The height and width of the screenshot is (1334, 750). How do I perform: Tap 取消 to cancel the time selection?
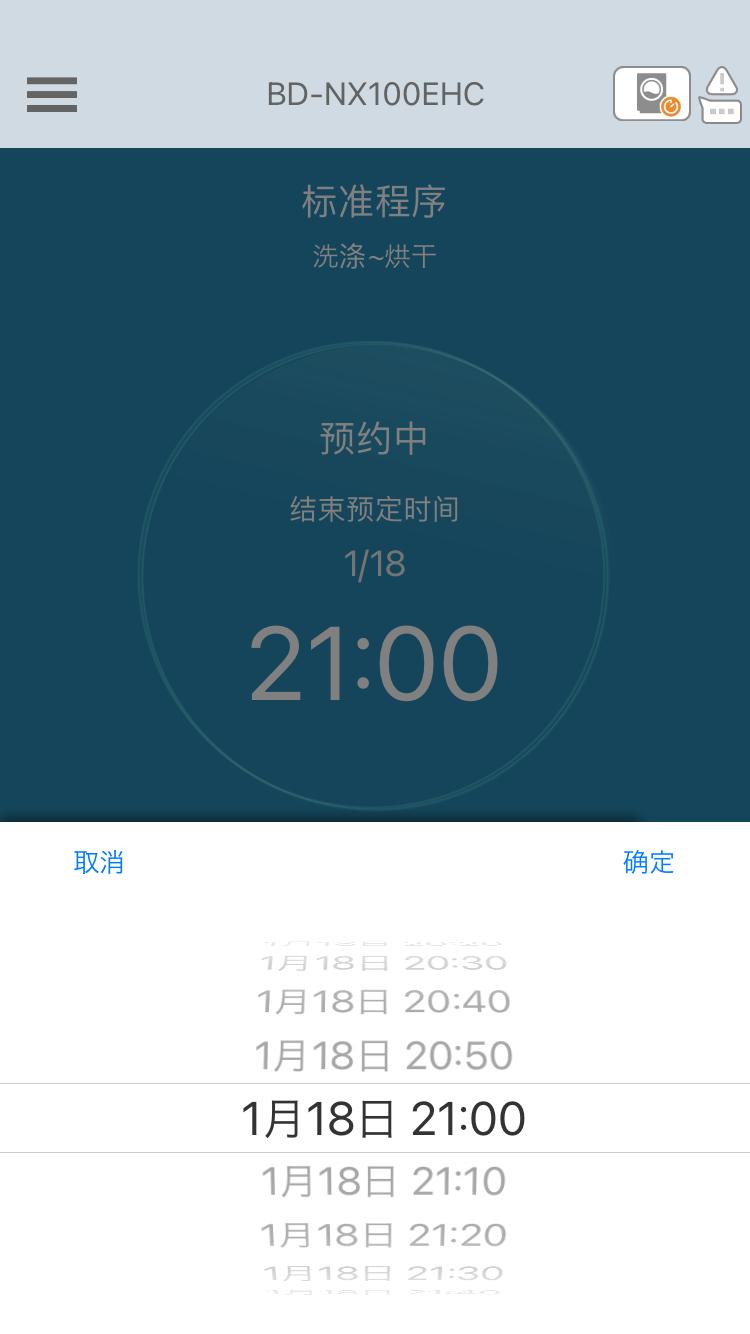tap(99, 863)
